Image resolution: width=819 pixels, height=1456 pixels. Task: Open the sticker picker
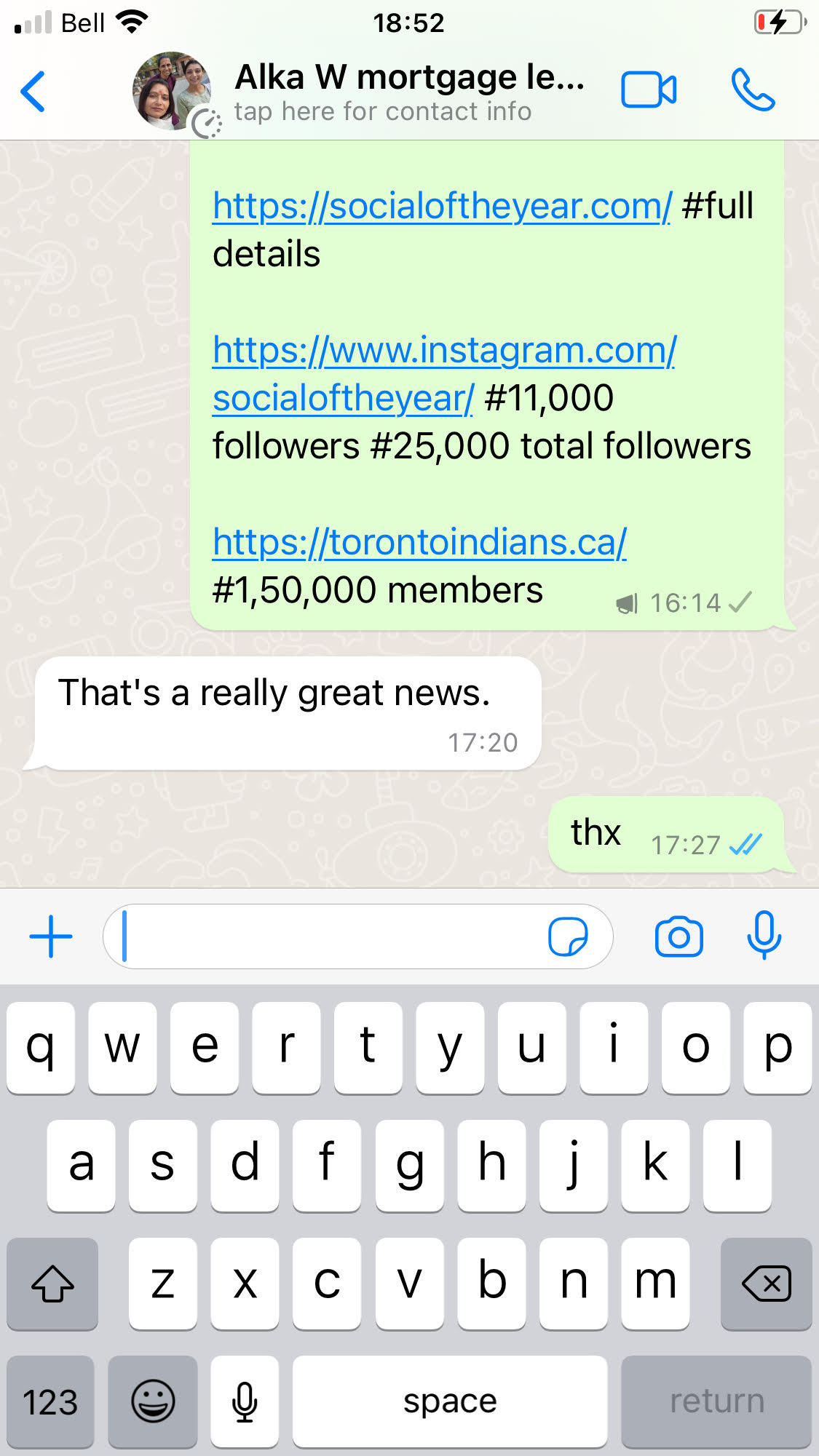tap(568, 936)
